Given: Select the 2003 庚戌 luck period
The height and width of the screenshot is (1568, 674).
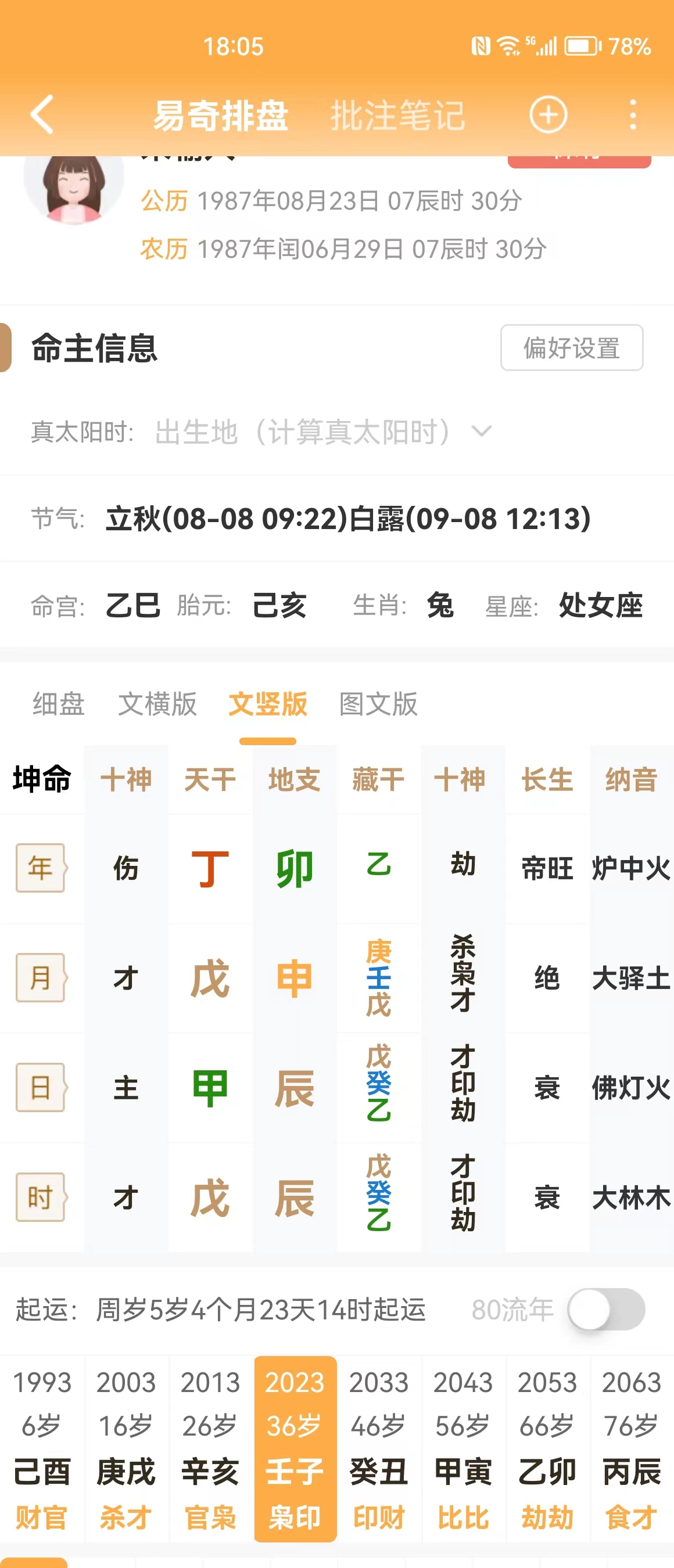Looking at the screenshot, I should [x=126, y=1449].
